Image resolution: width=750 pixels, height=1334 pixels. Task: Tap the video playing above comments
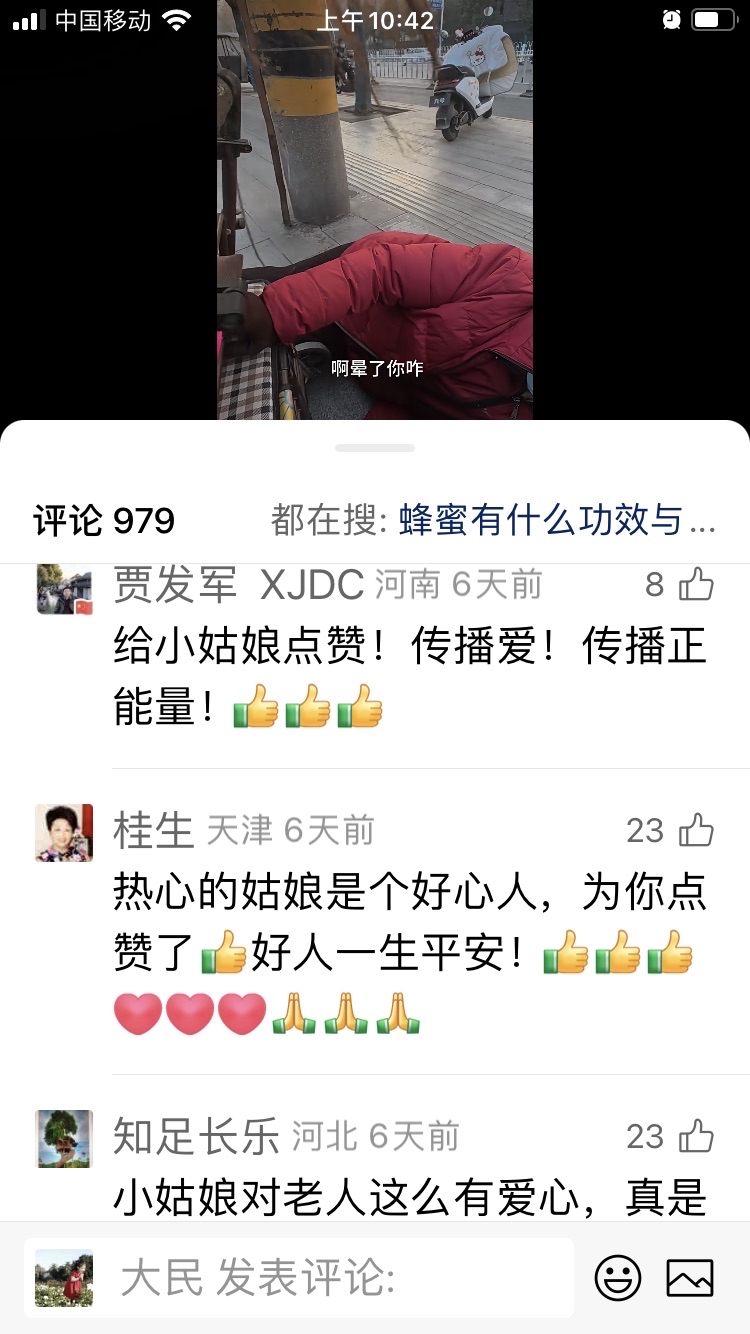pyautogui.click(x=375, y=210)
